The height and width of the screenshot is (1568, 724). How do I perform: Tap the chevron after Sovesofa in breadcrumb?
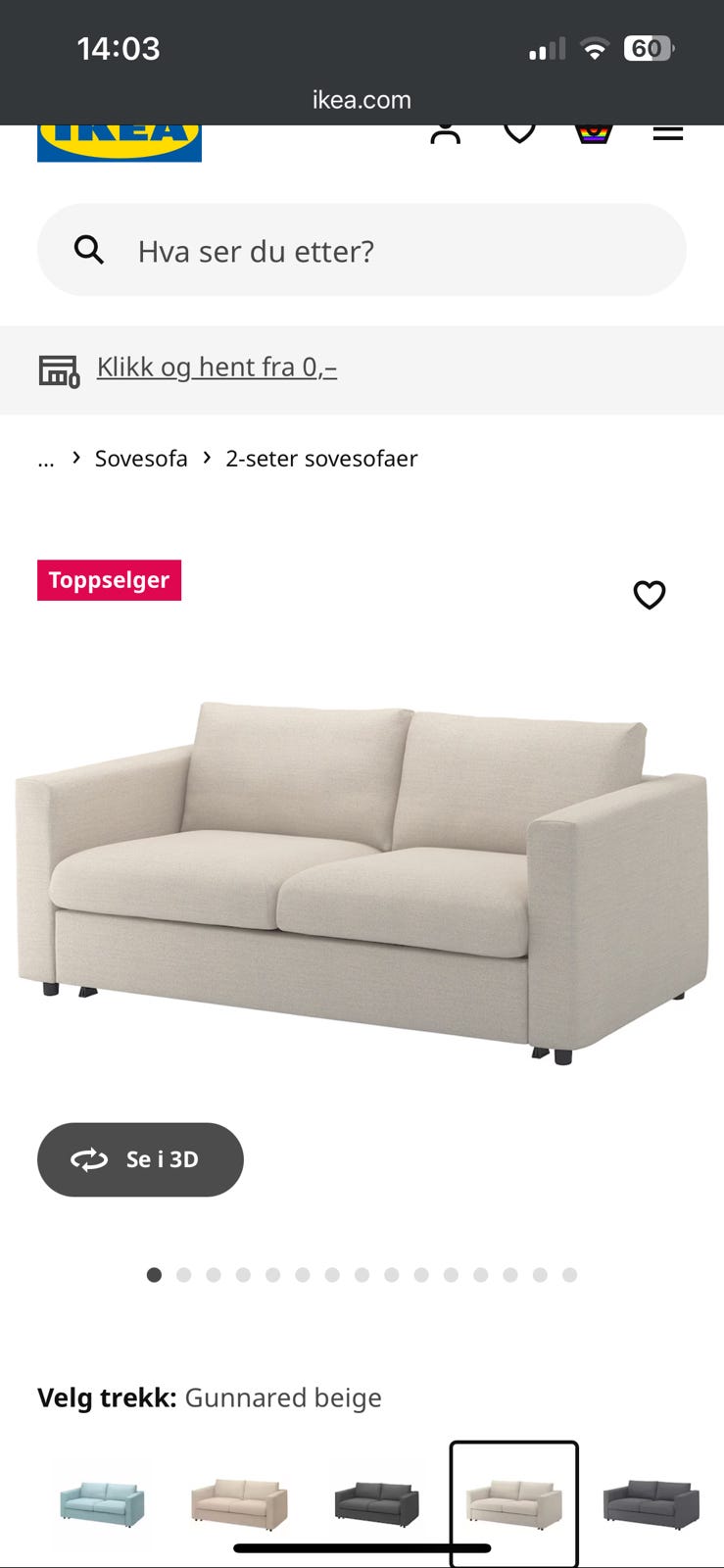click(x=206, y=458)
